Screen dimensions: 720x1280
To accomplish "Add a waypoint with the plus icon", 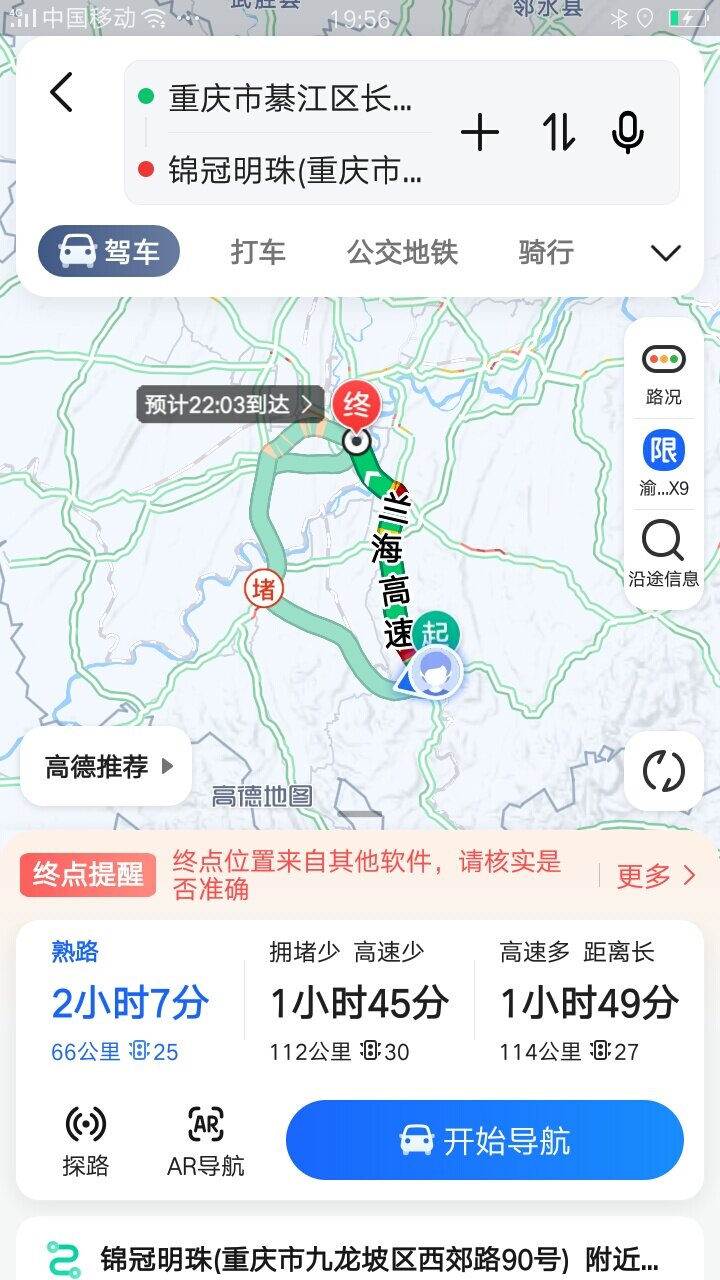I will [480, 133].
